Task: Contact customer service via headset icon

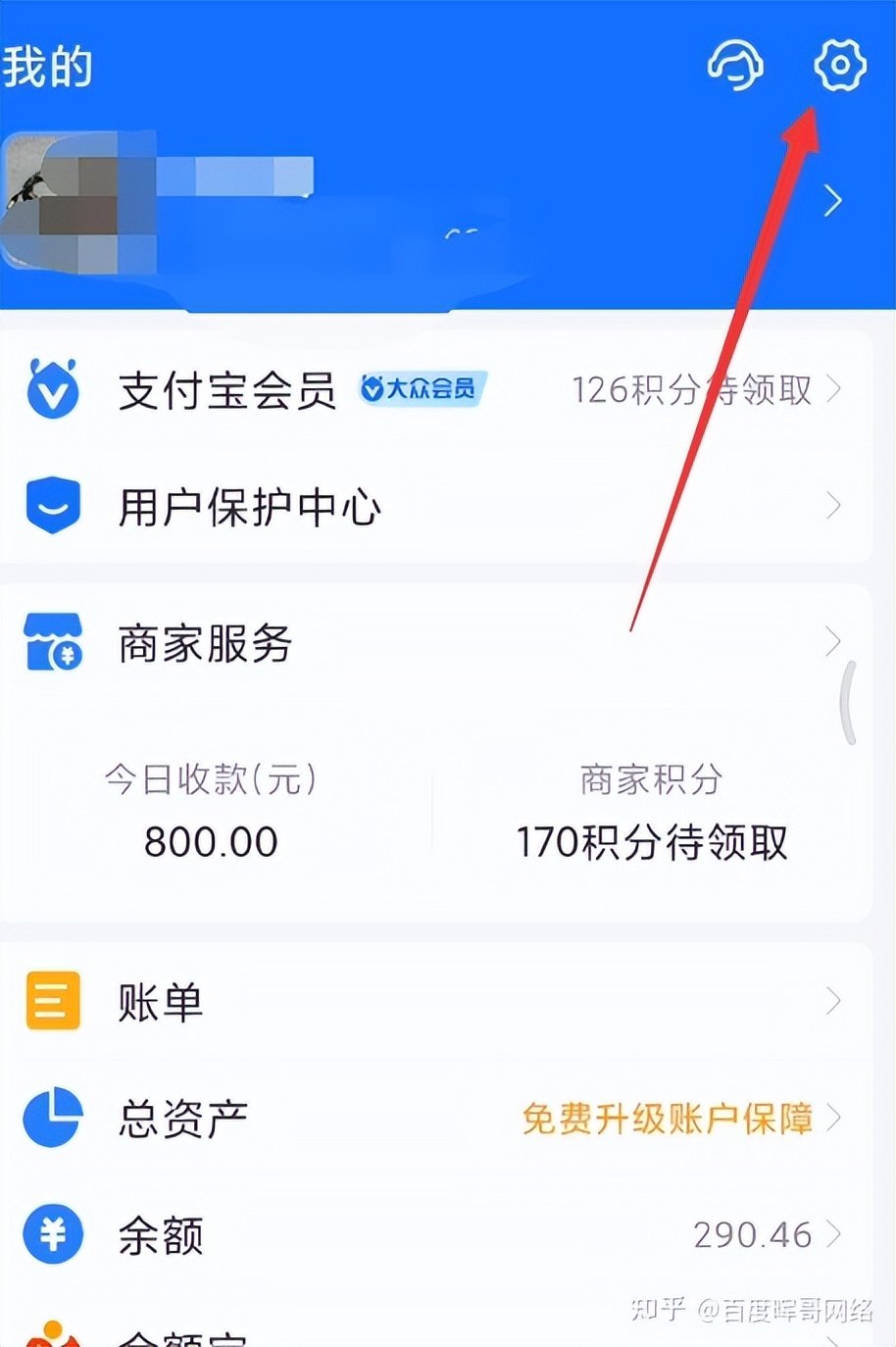Action: tap(735, 66)
